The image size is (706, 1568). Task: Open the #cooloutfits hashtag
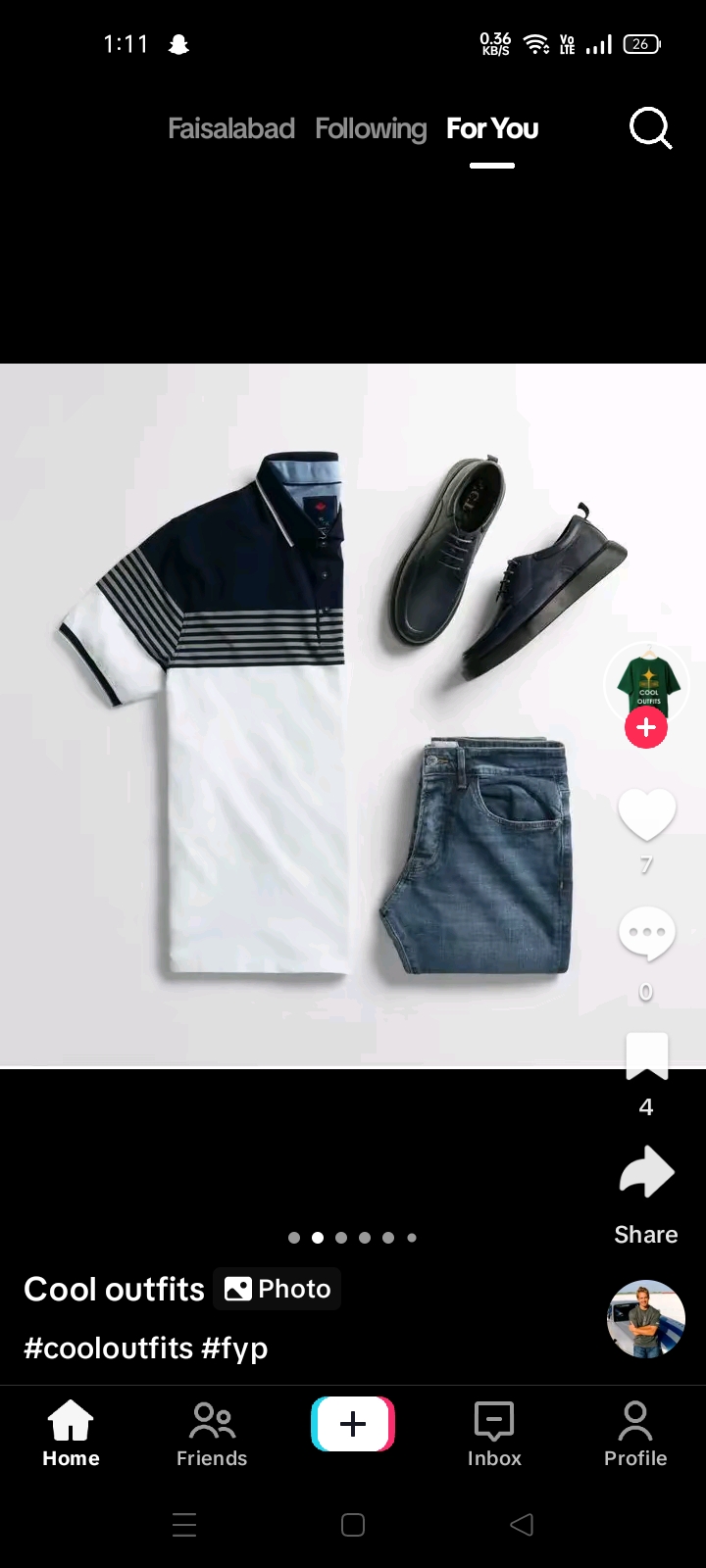tap(108, 1348)
